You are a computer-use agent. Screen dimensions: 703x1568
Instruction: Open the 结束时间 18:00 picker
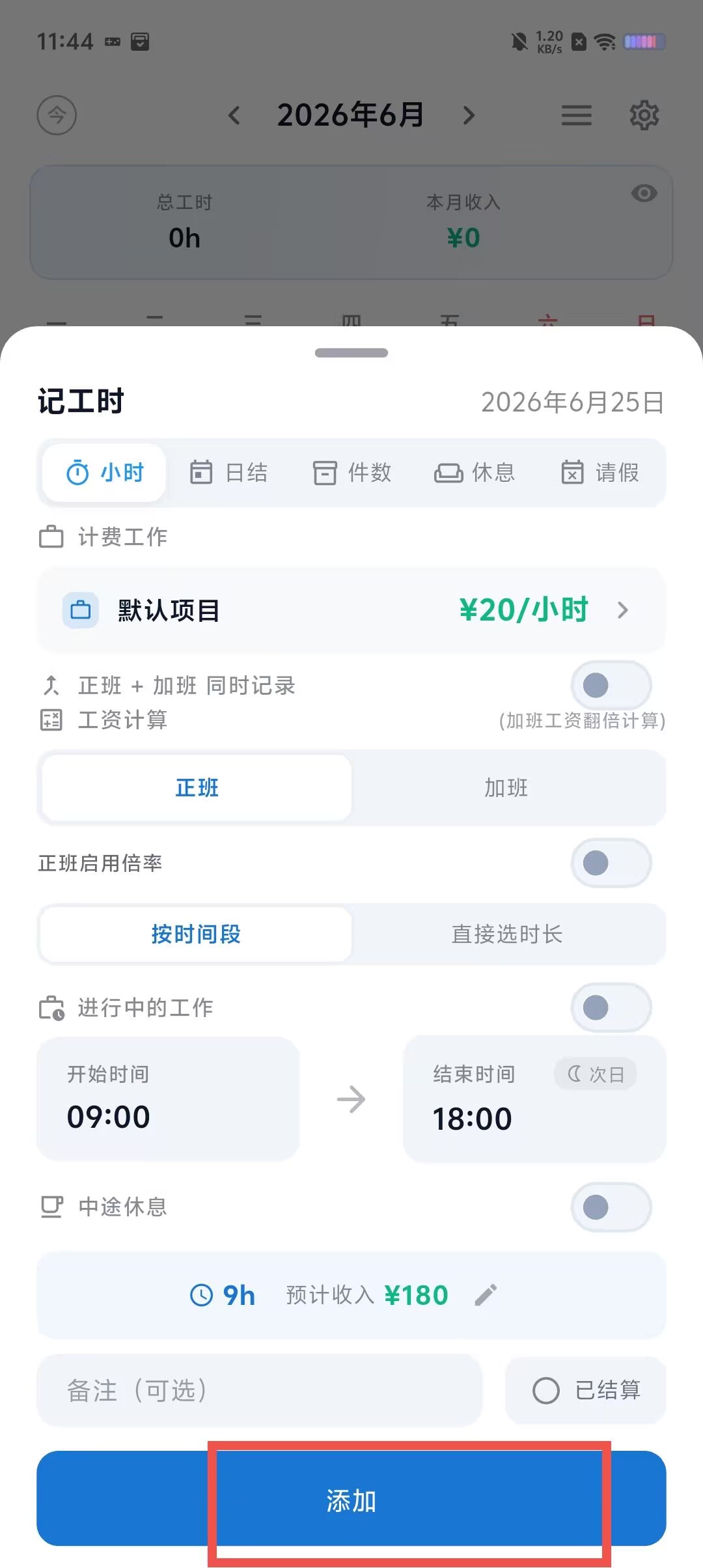pyautogui.click(x=534, y=1099)
